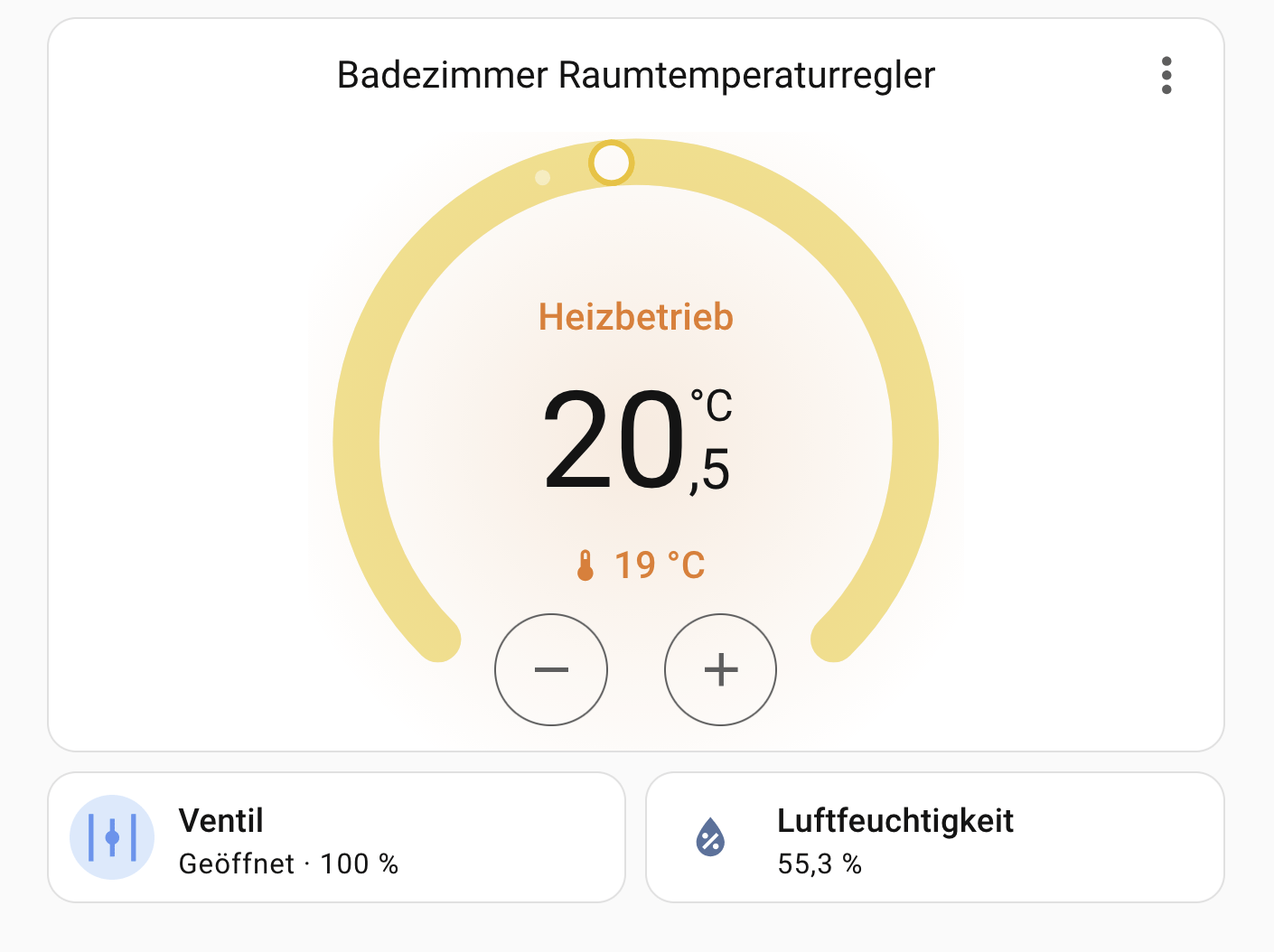Screen dimensions: 1274x952
Task: Decrease the target temperature with minus
Action: pyautogui.click(x=551, y=669)
